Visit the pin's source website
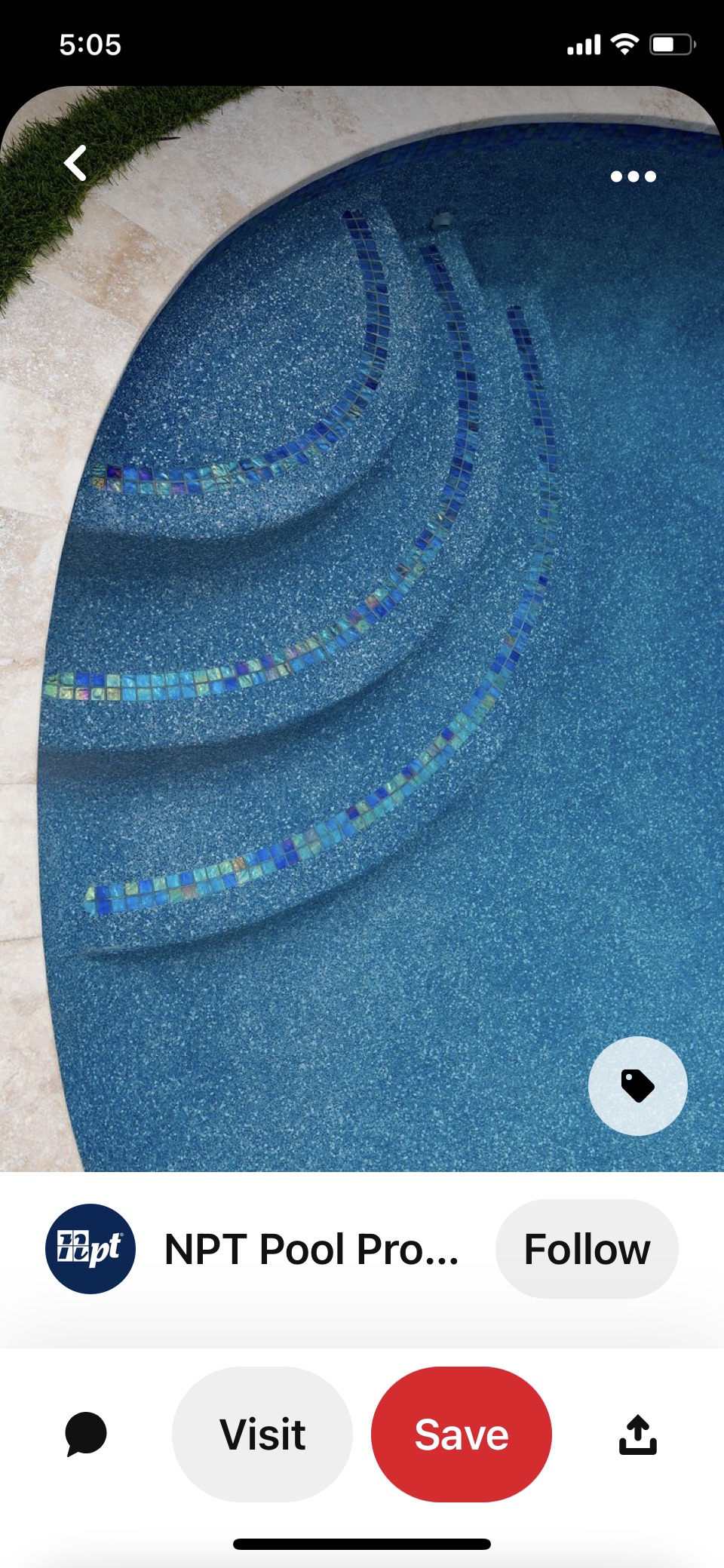 click(262, 1434)
